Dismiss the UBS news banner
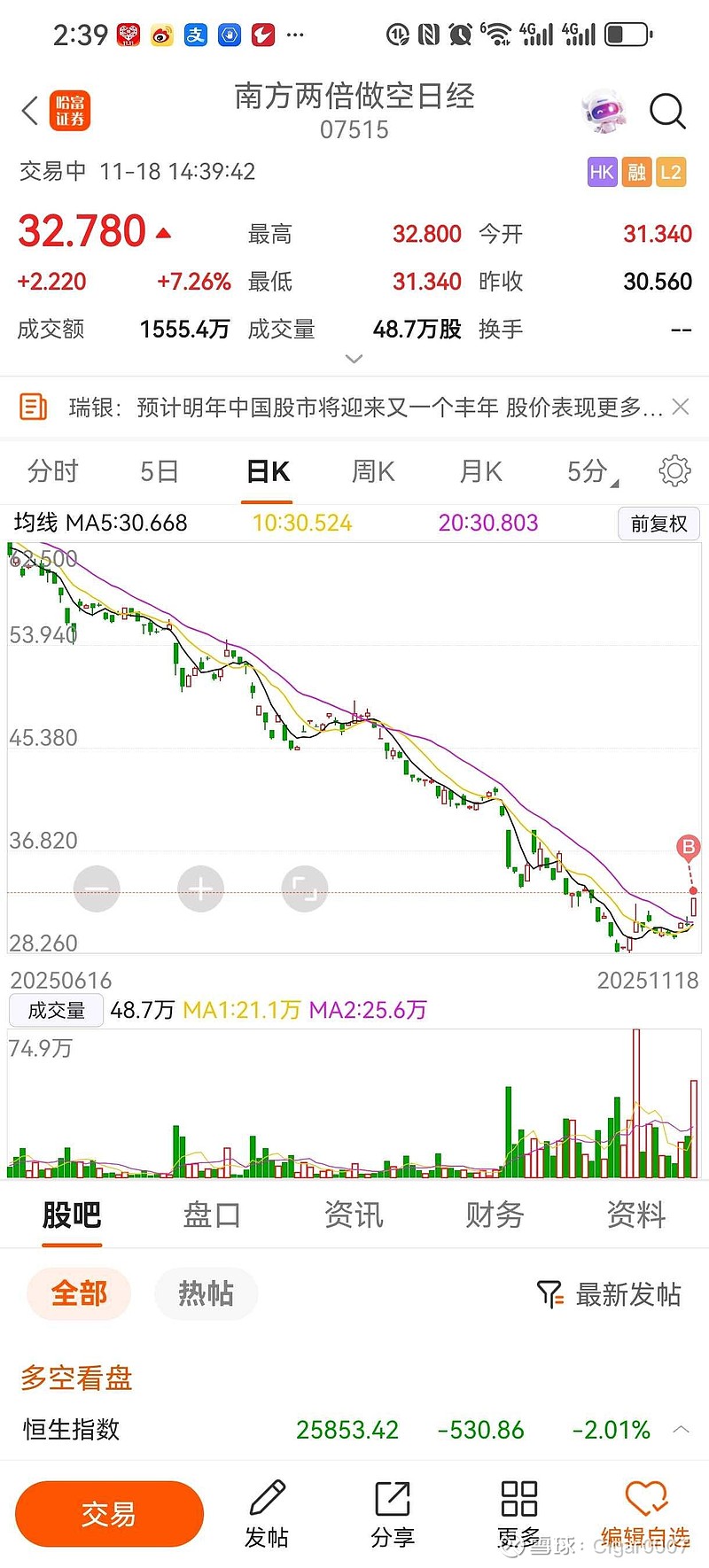 (x=681, y=407)
